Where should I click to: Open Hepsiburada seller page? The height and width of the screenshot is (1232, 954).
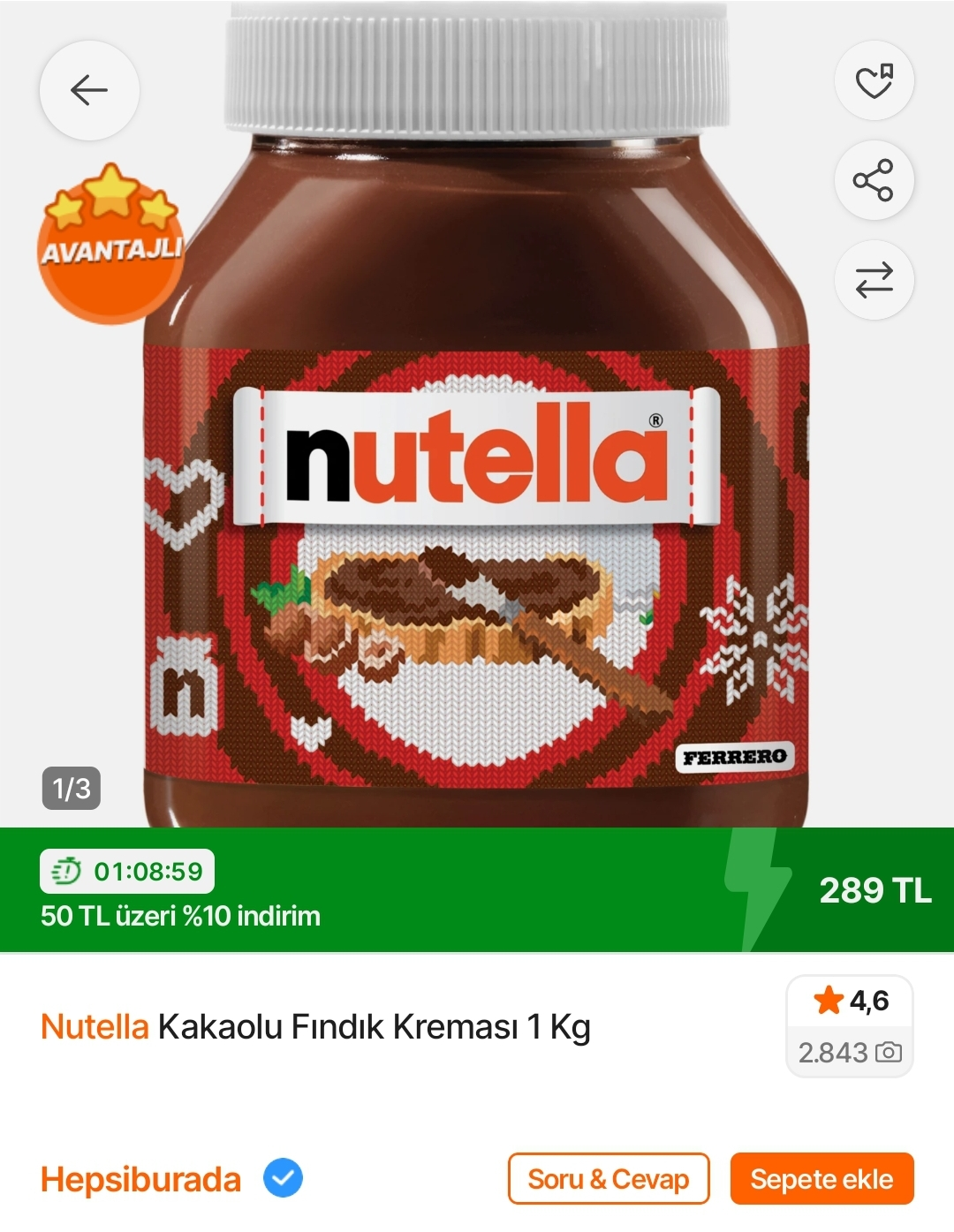141,1179
